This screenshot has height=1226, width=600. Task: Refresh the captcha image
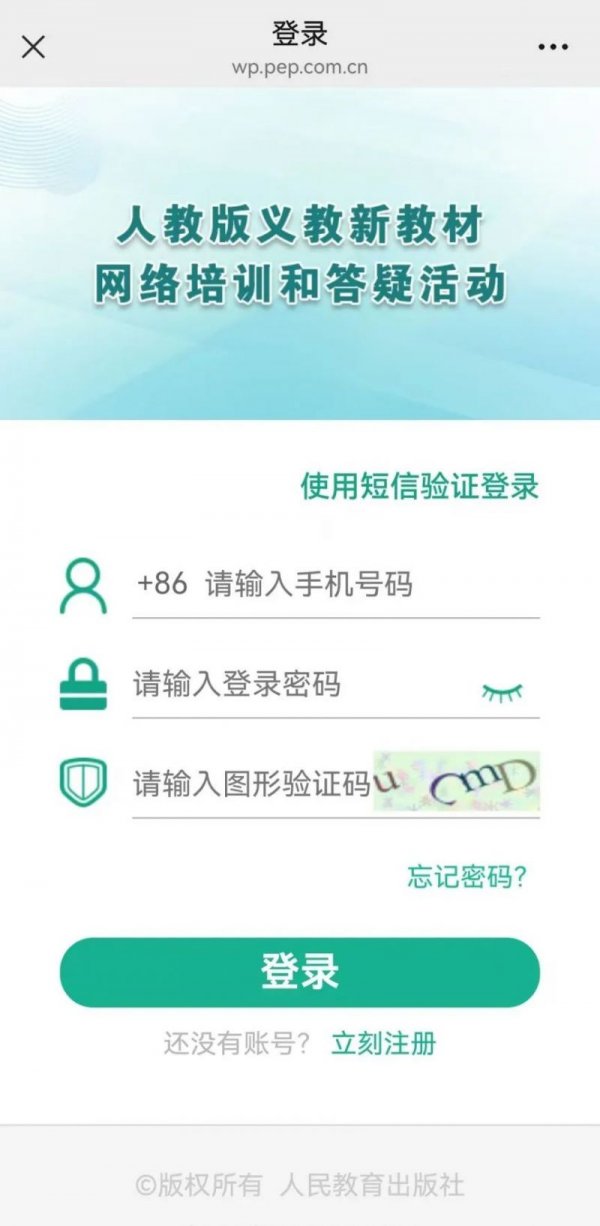(x=457, y=782)
